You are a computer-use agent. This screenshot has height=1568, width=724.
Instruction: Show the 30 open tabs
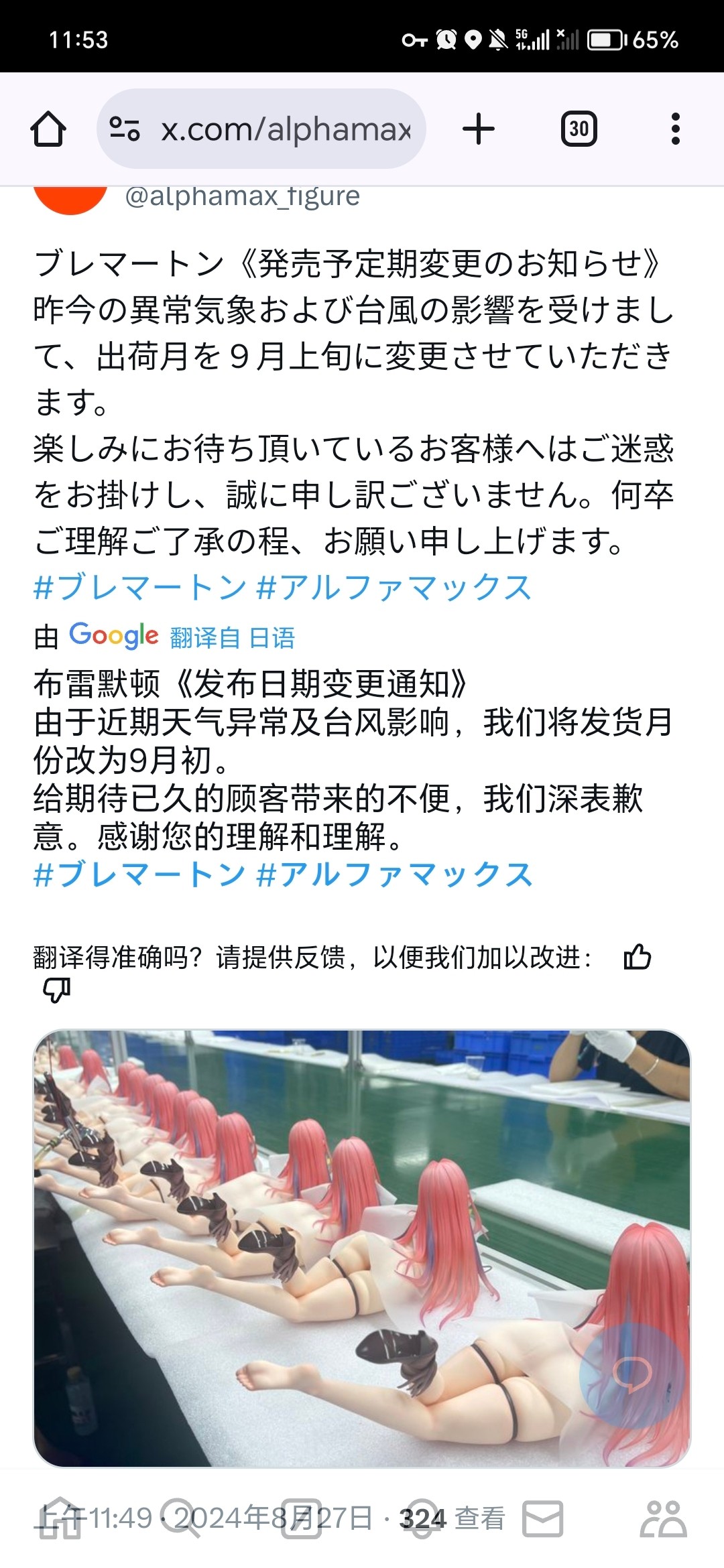click(579, 129)
